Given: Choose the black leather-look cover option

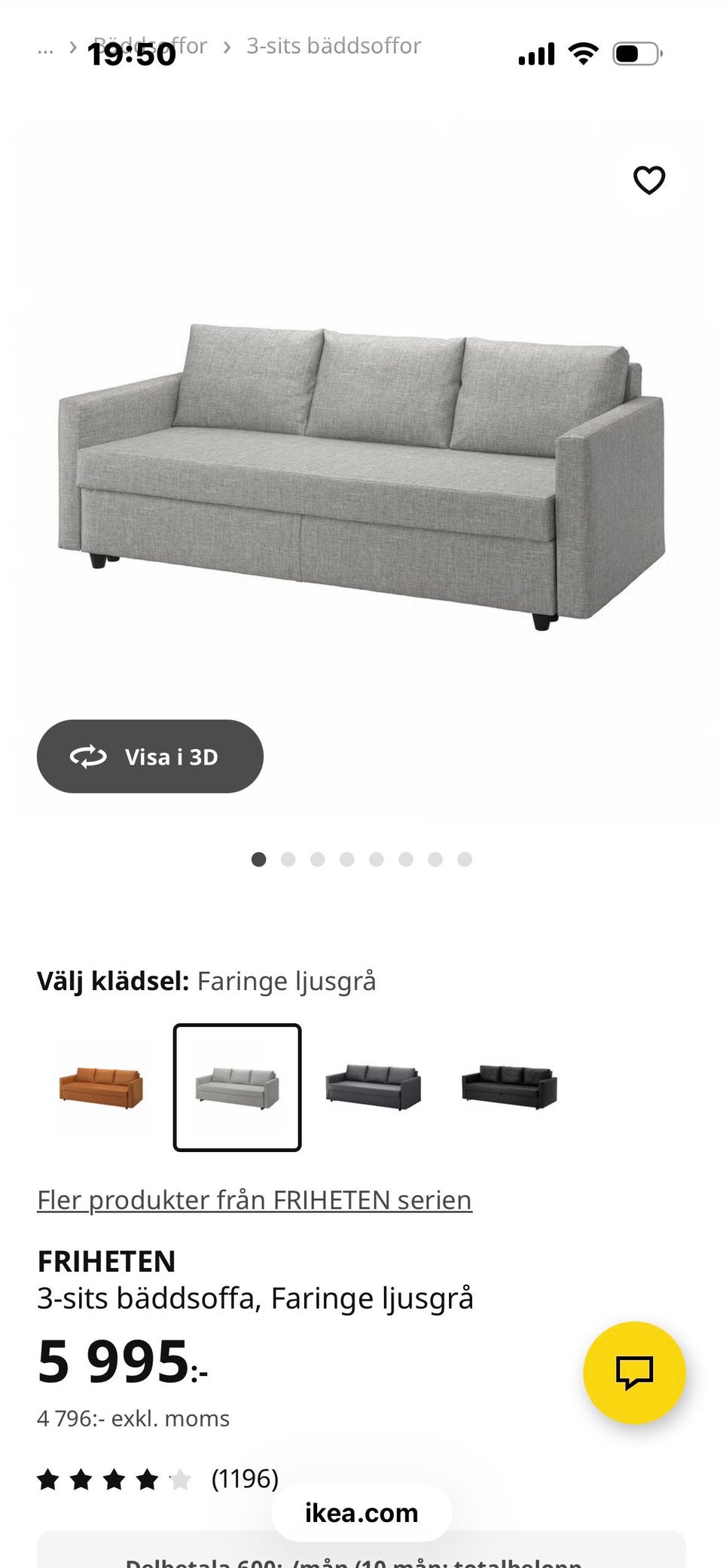Looking at the screenshot, I should (x=508, y=1086).
